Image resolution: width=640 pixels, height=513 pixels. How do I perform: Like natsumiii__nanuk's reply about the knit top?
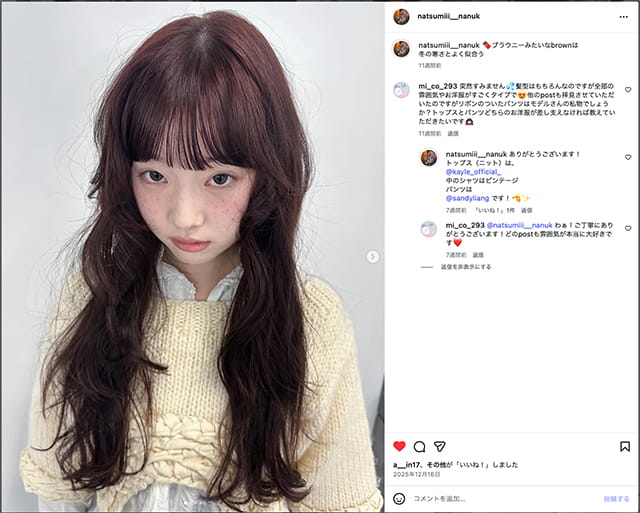(628, 157)
